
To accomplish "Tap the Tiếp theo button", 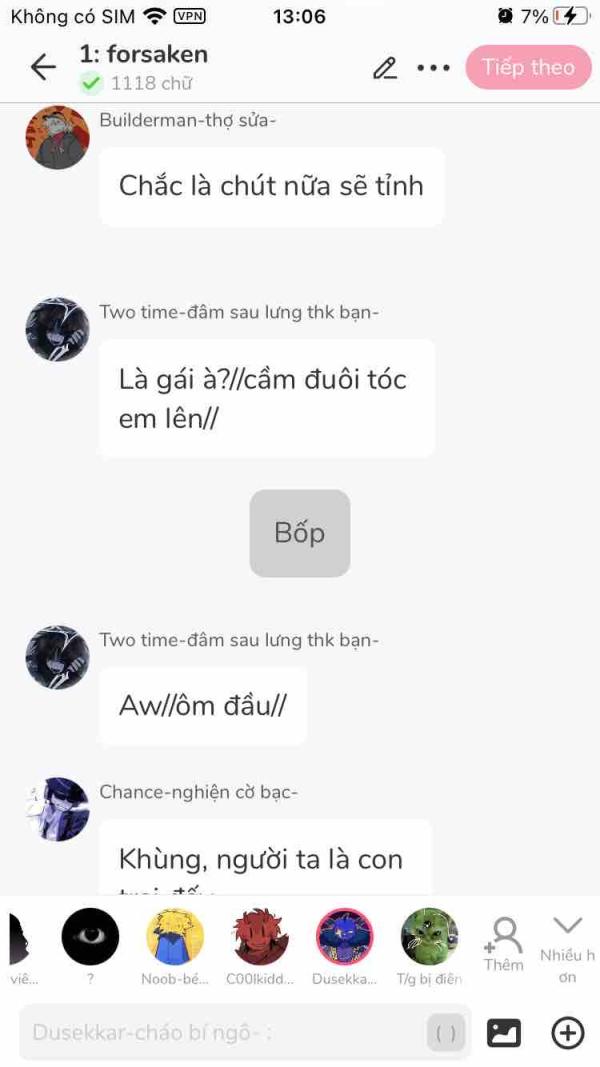I will tap(527, 67).
